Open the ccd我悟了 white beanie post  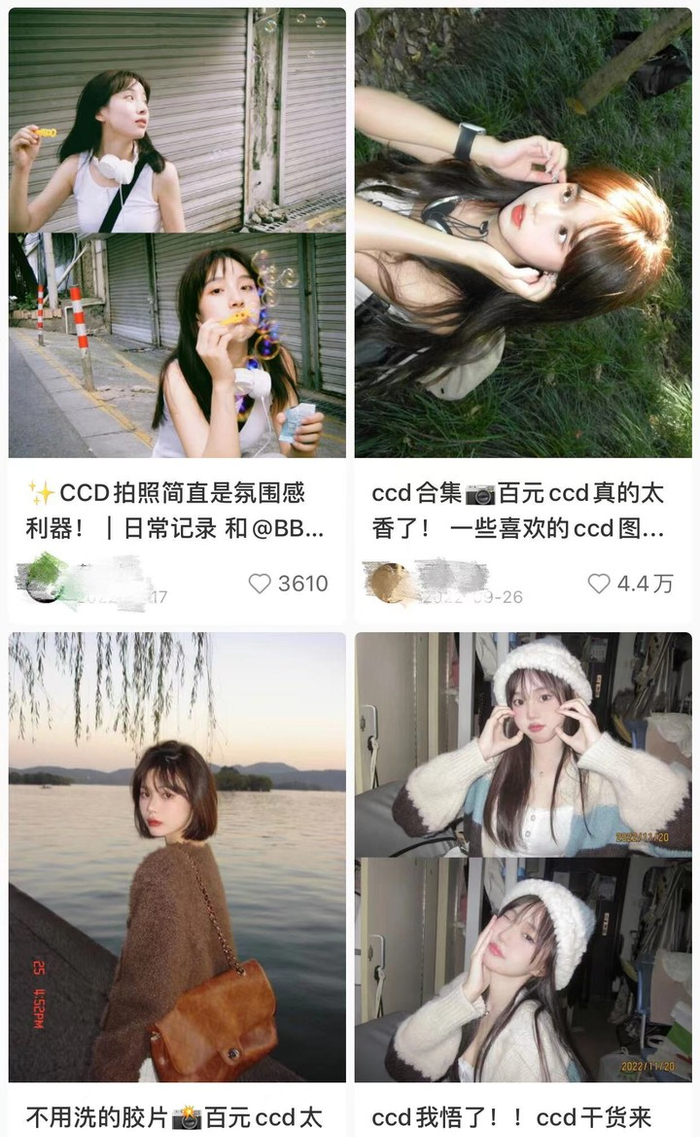pos(523,856)
